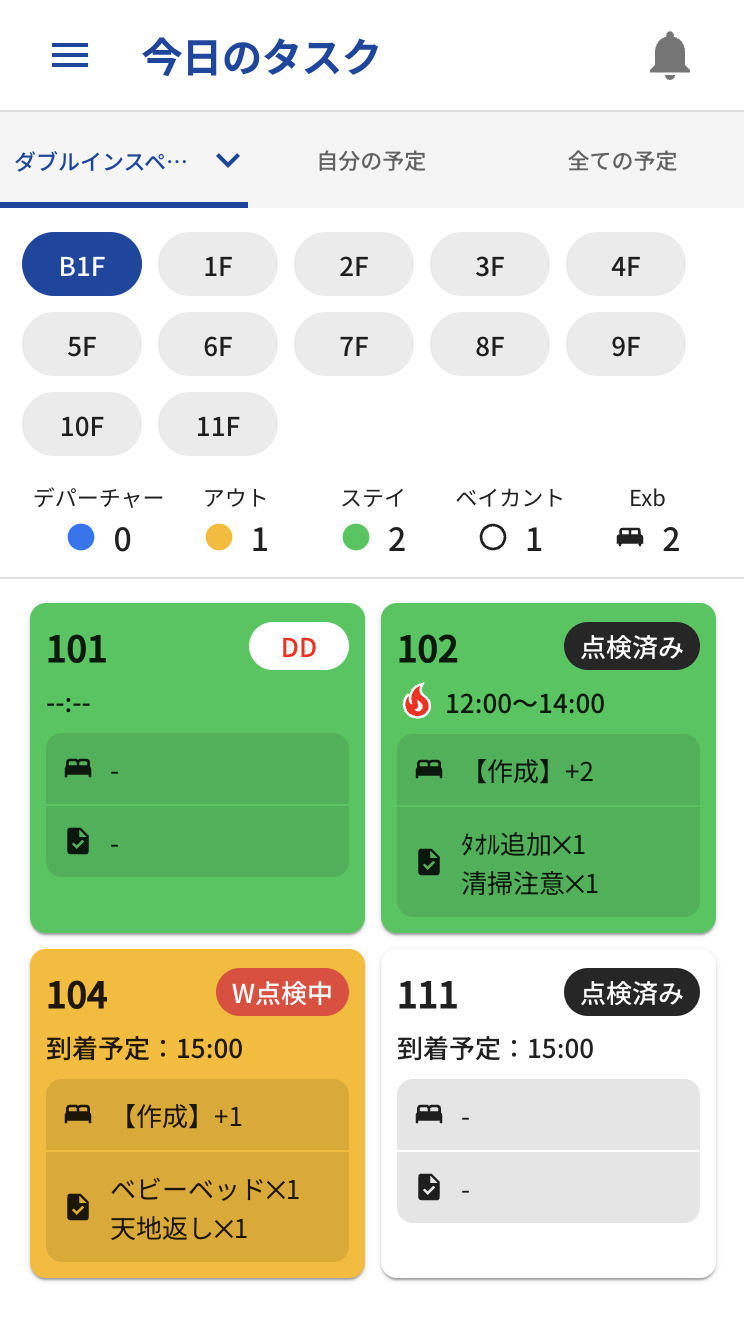
Task: Filter rooms by 2F
Action: point(354,265)
